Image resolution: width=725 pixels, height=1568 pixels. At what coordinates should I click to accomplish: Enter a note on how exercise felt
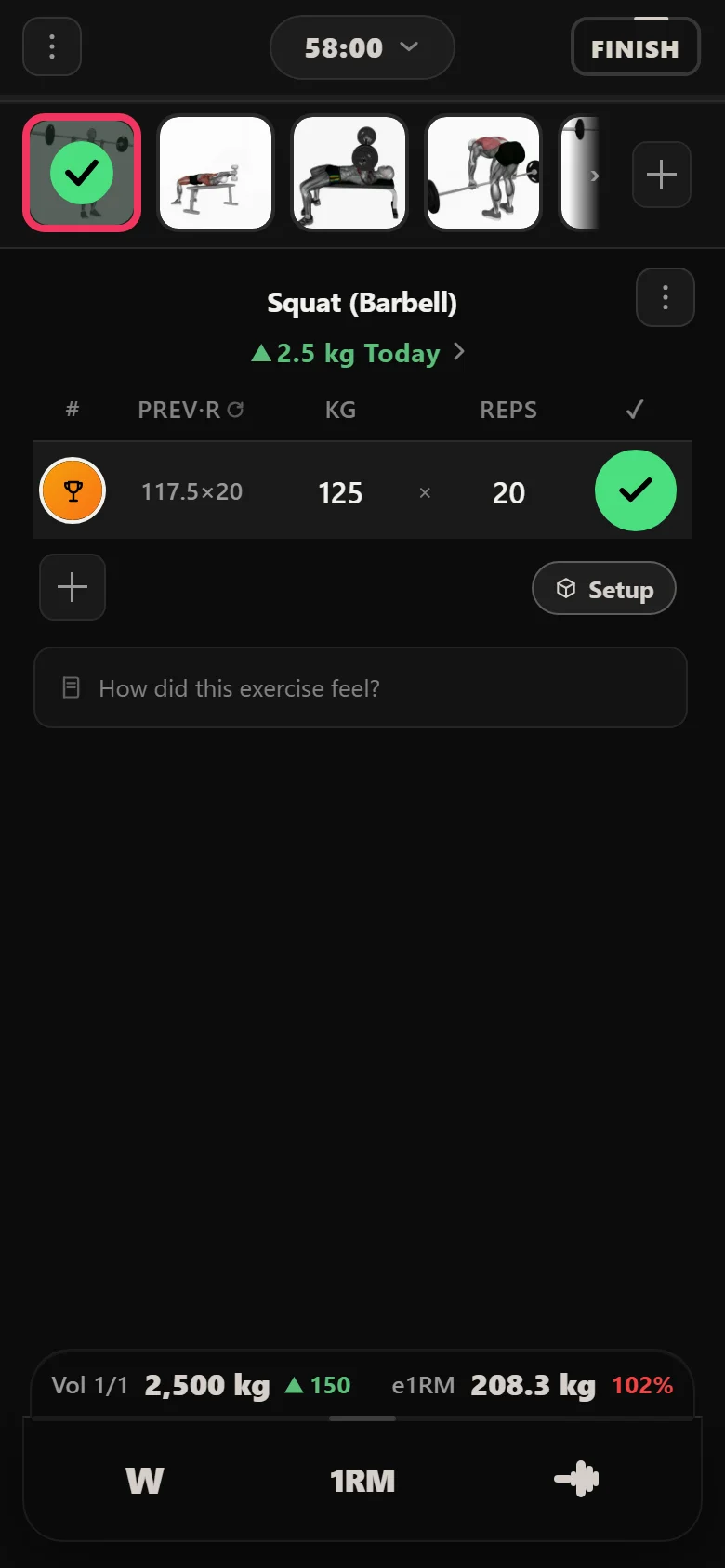click(x=361, y=687)
